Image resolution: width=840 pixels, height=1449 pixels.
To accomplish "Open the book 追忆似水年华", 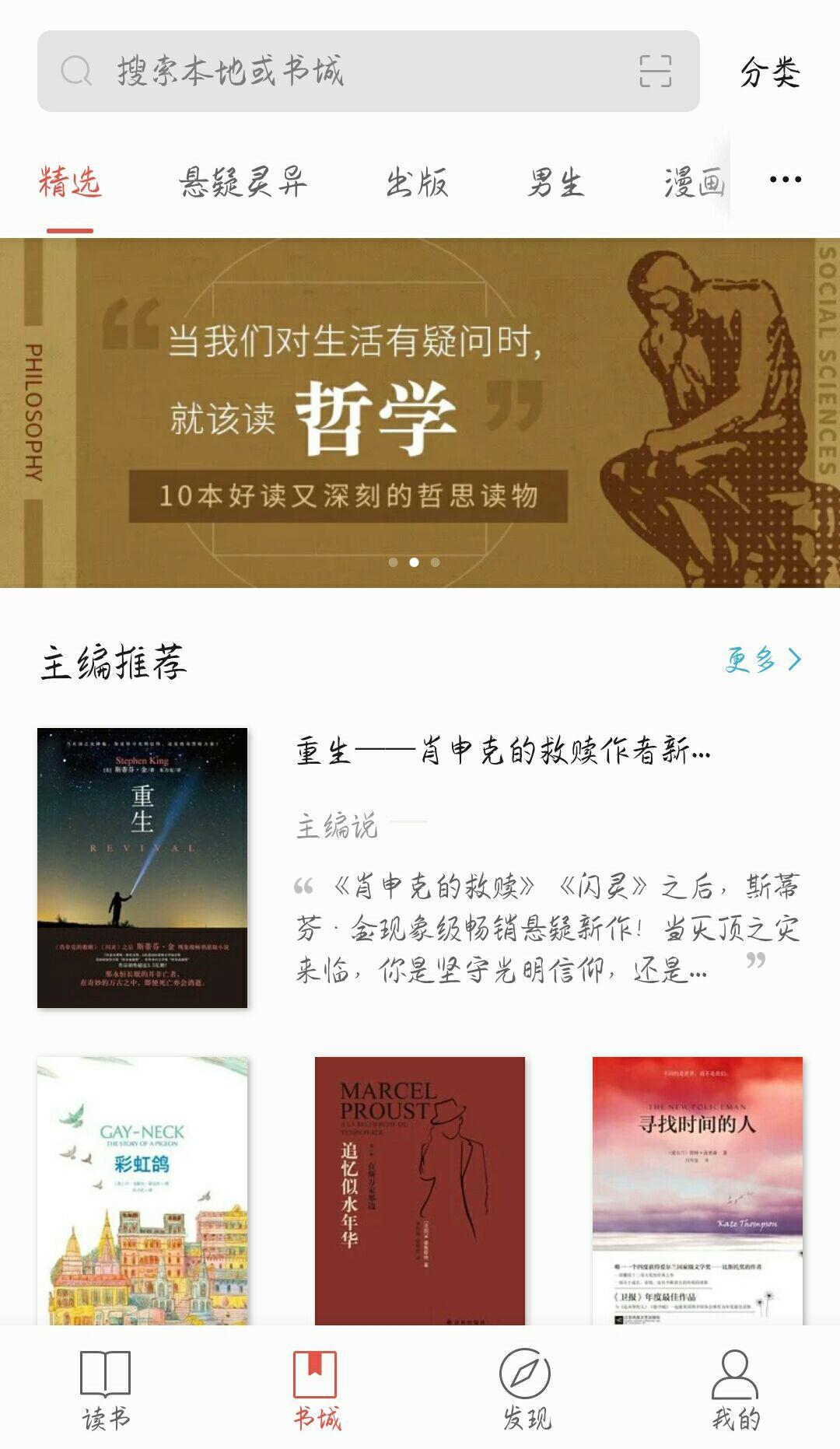I will 420,1190.
